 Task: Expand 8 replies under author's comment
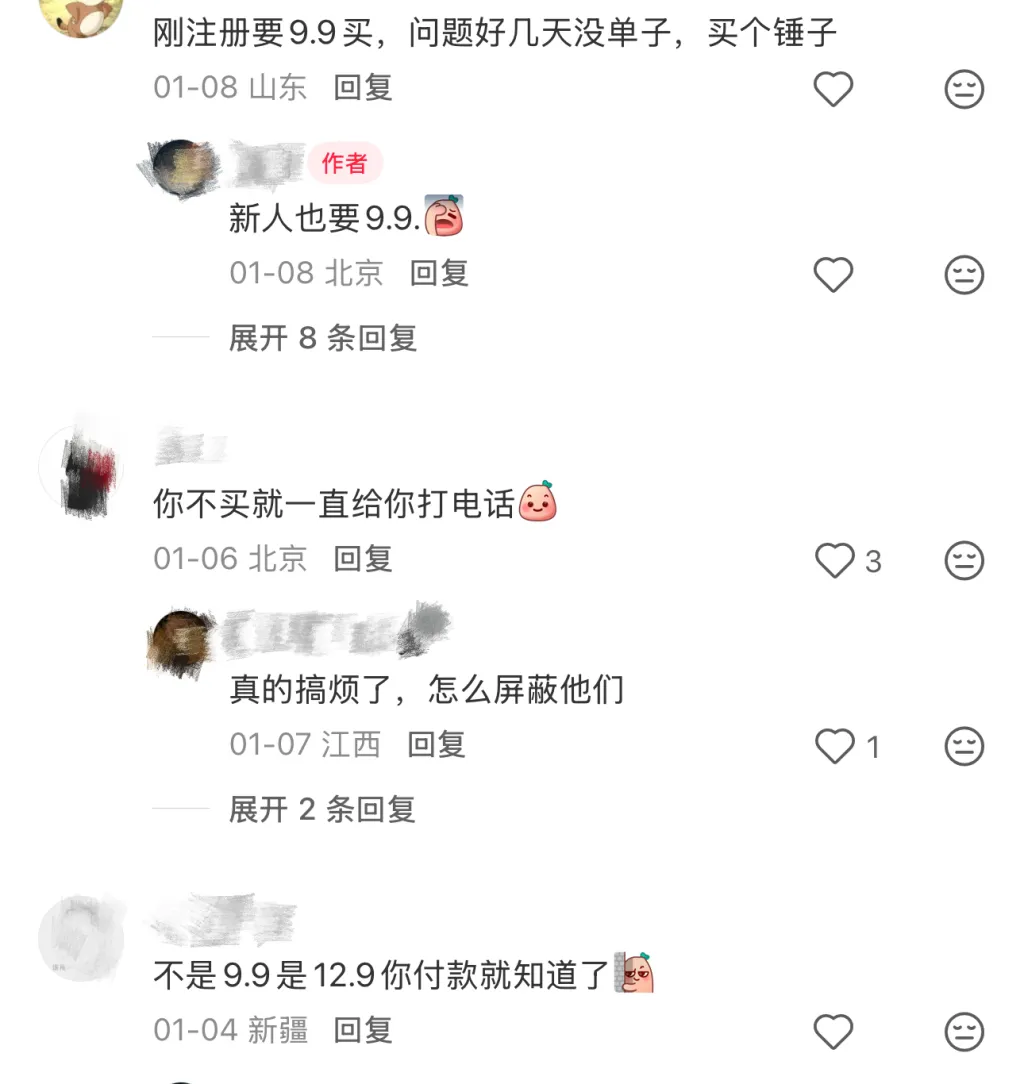[322, 338]
